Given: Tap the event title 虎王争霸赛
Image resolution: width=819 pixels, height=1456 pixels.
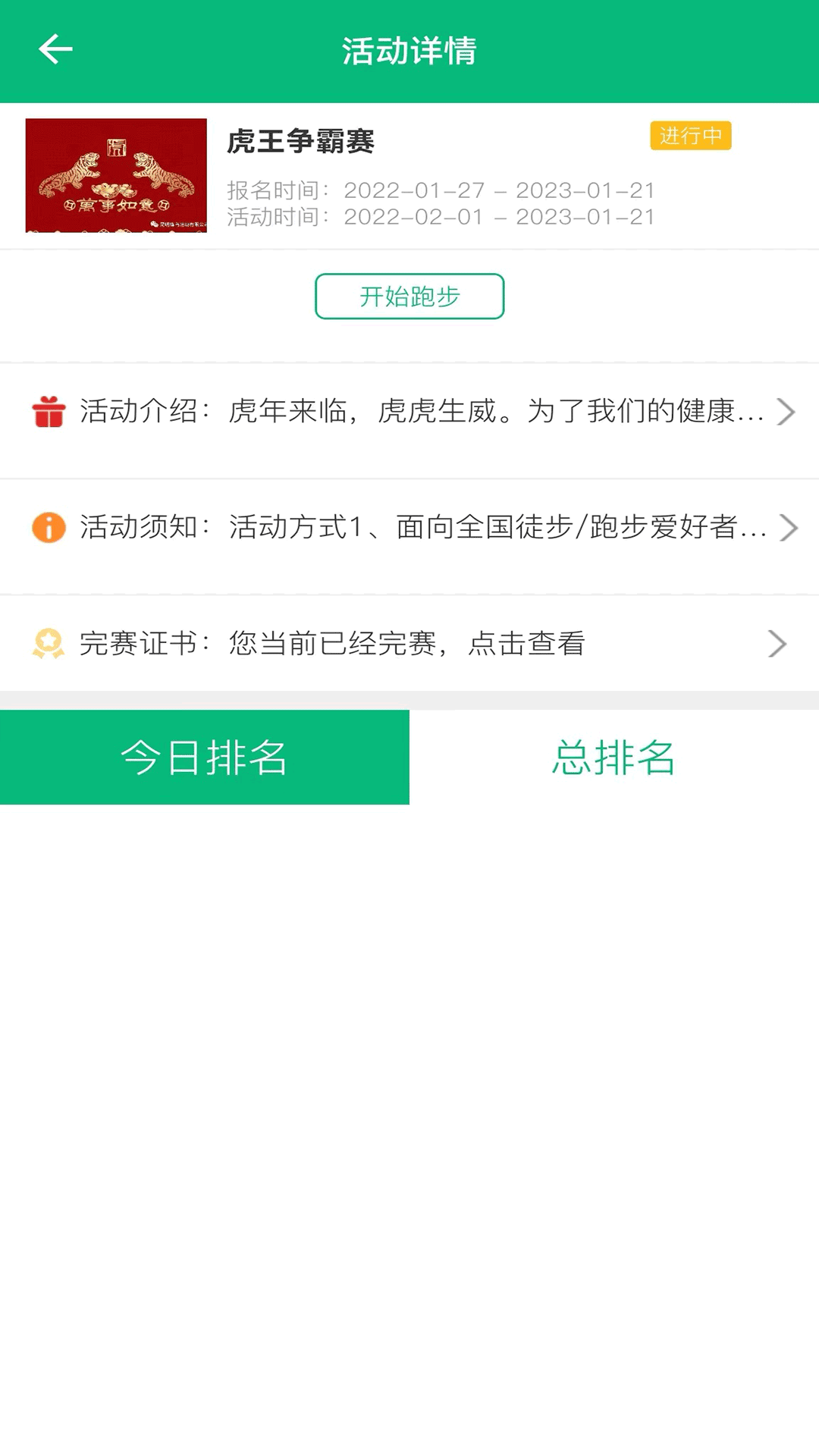Looking at the screenshot, I should pyautogui.click(x=303, y=141).
